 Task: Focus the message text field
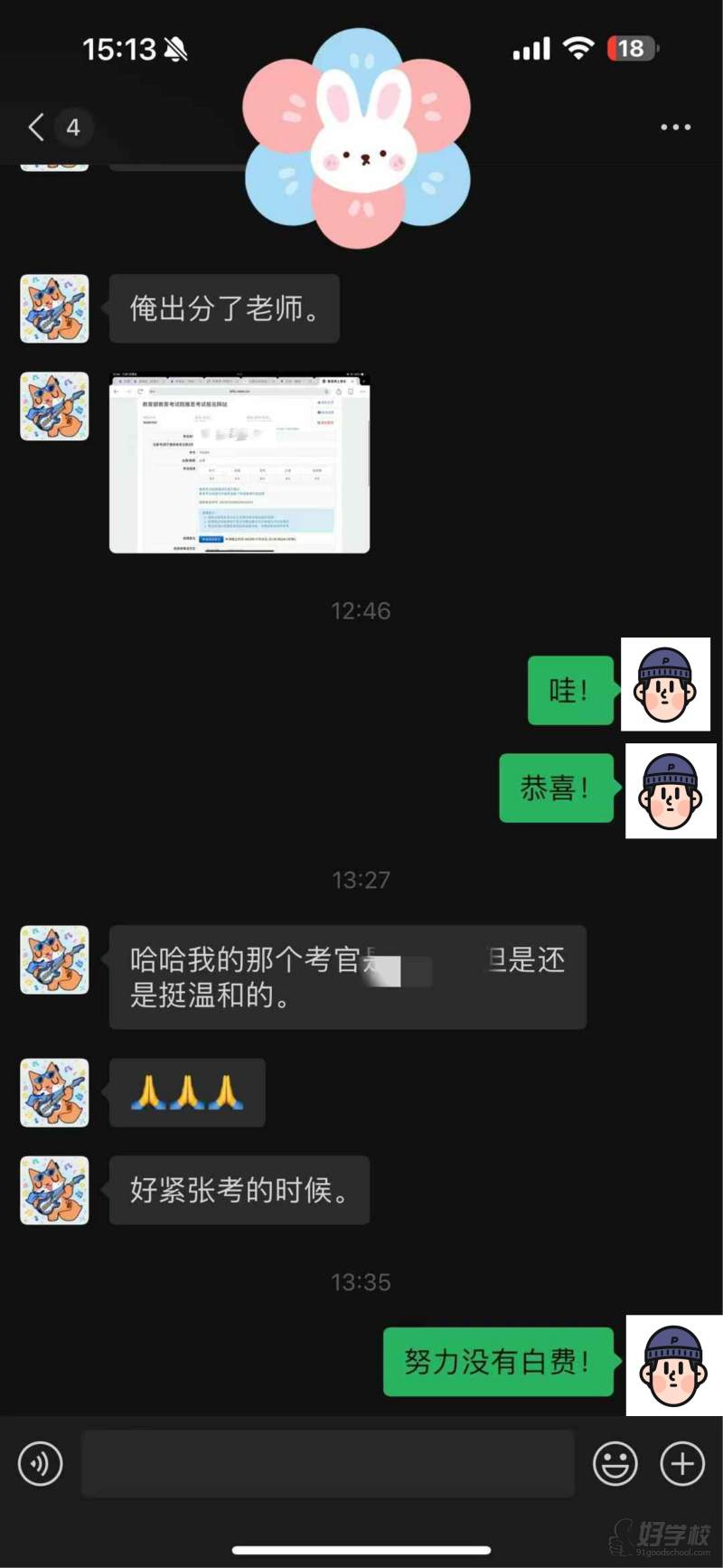pyautogui.click(x=328, y=1464)
